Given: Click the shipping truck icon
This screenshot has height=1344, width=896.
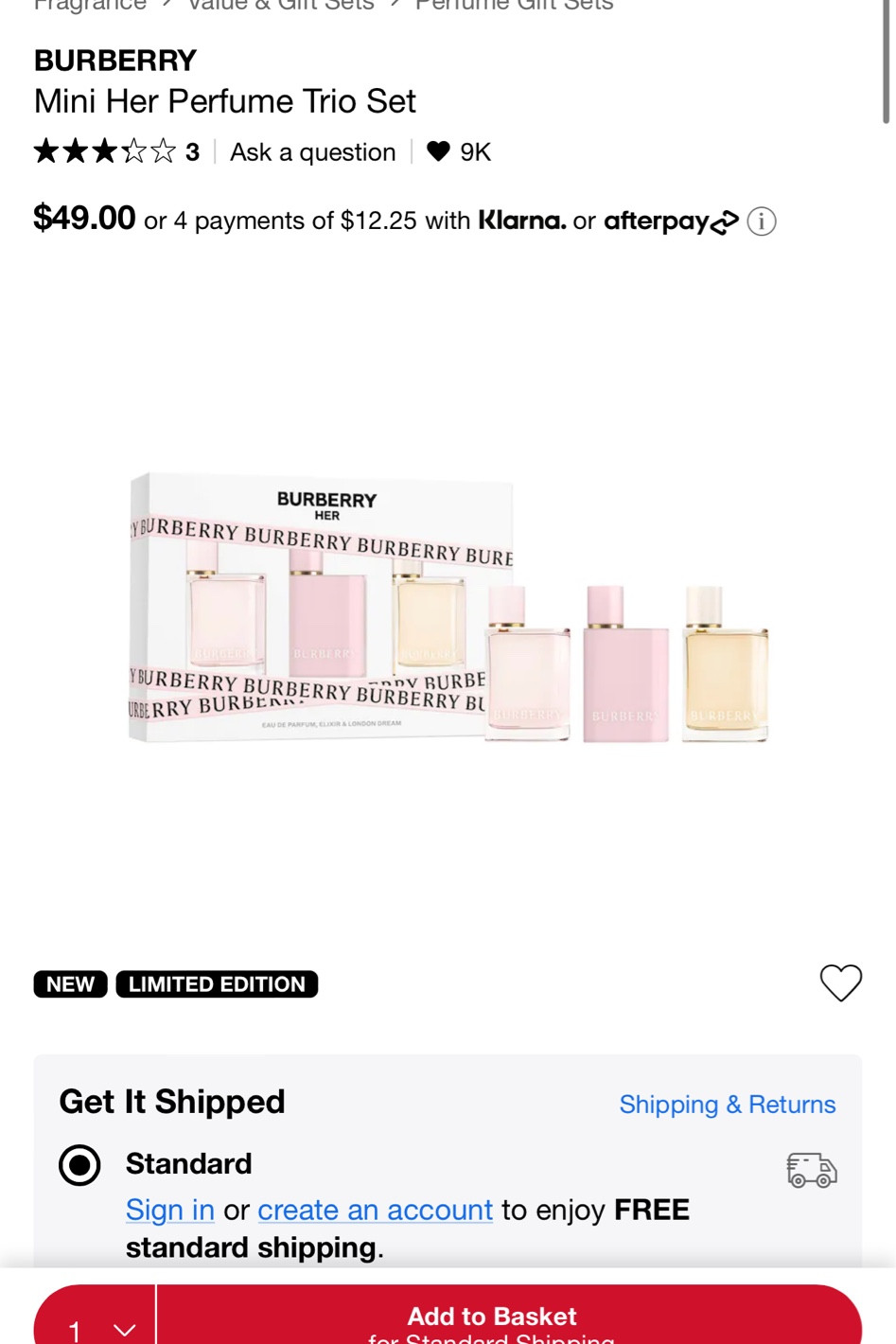Looking at the screenshot, I should (812, 1171).
